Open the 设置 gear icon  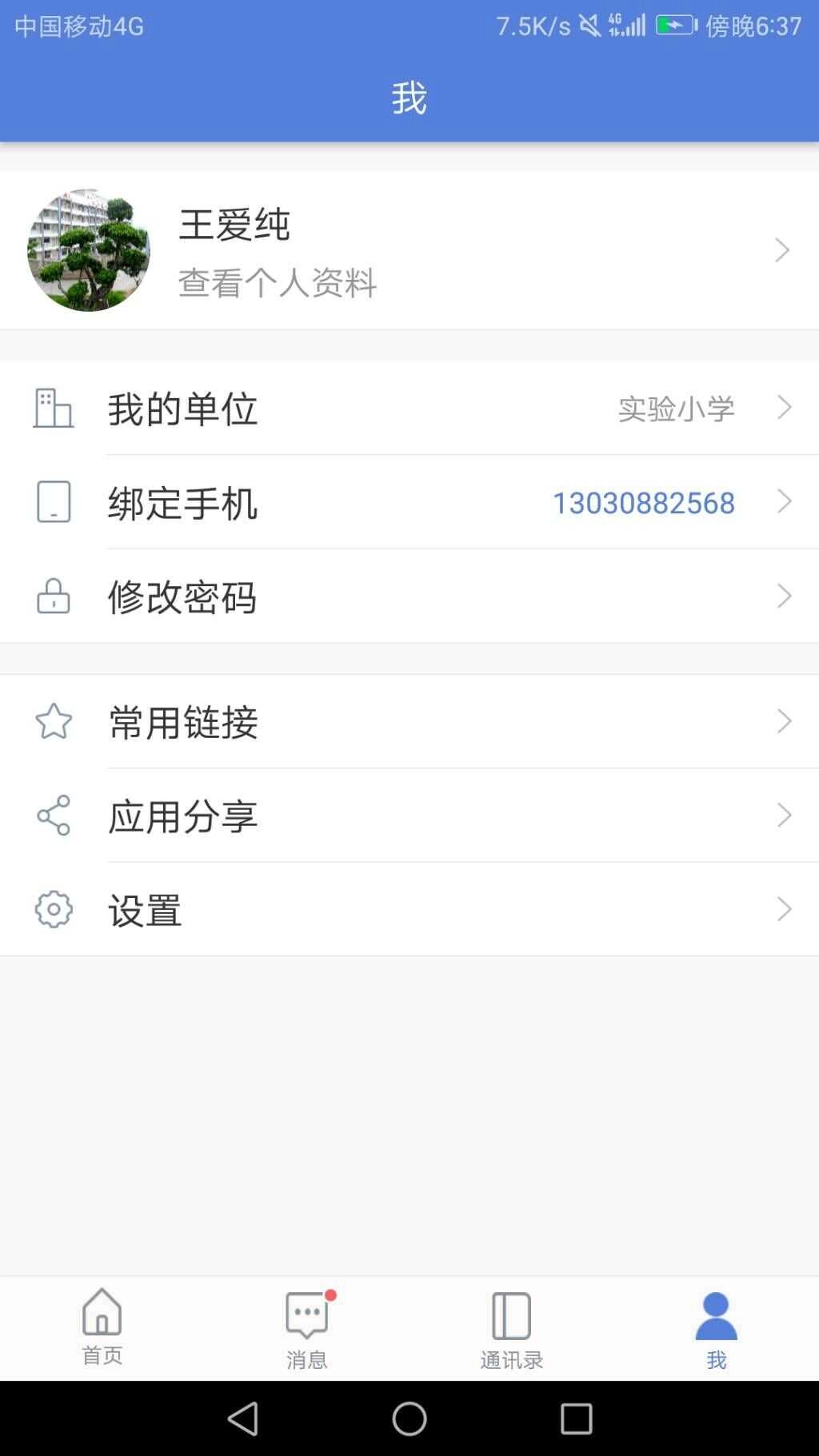(x=53, y=908)
